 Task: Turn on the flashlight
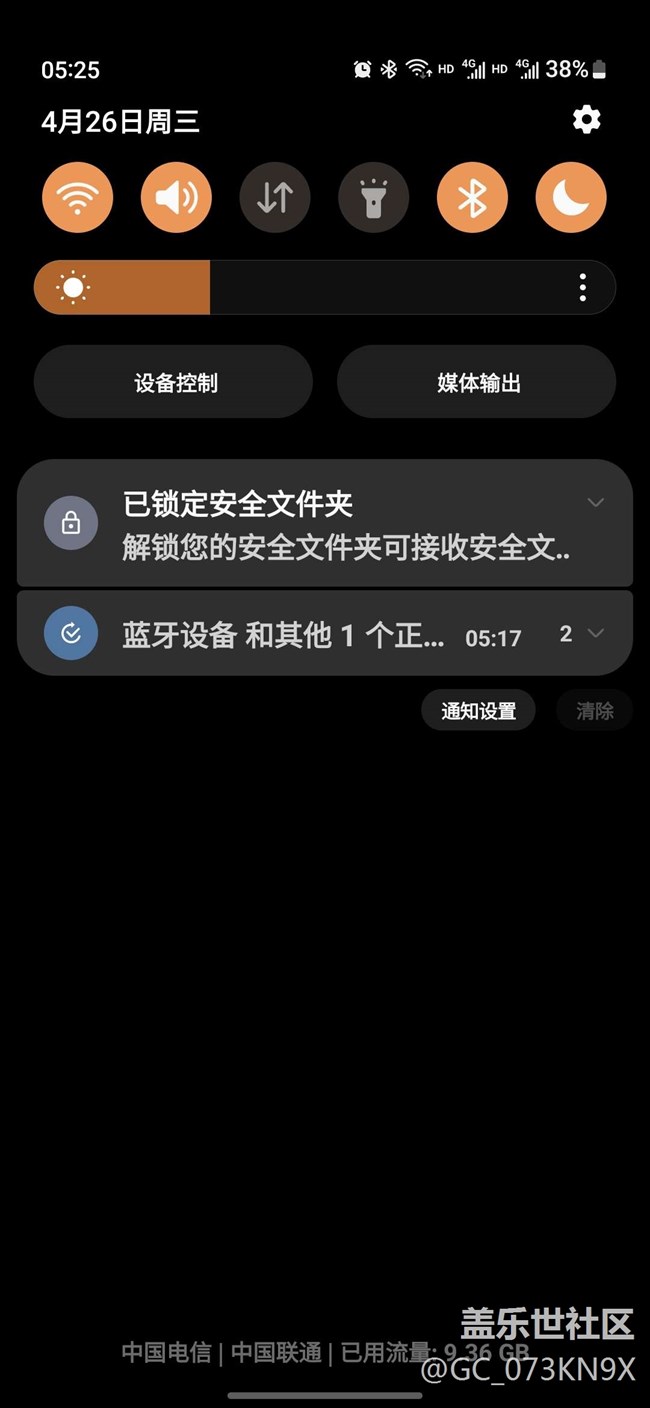pos(374,197)
